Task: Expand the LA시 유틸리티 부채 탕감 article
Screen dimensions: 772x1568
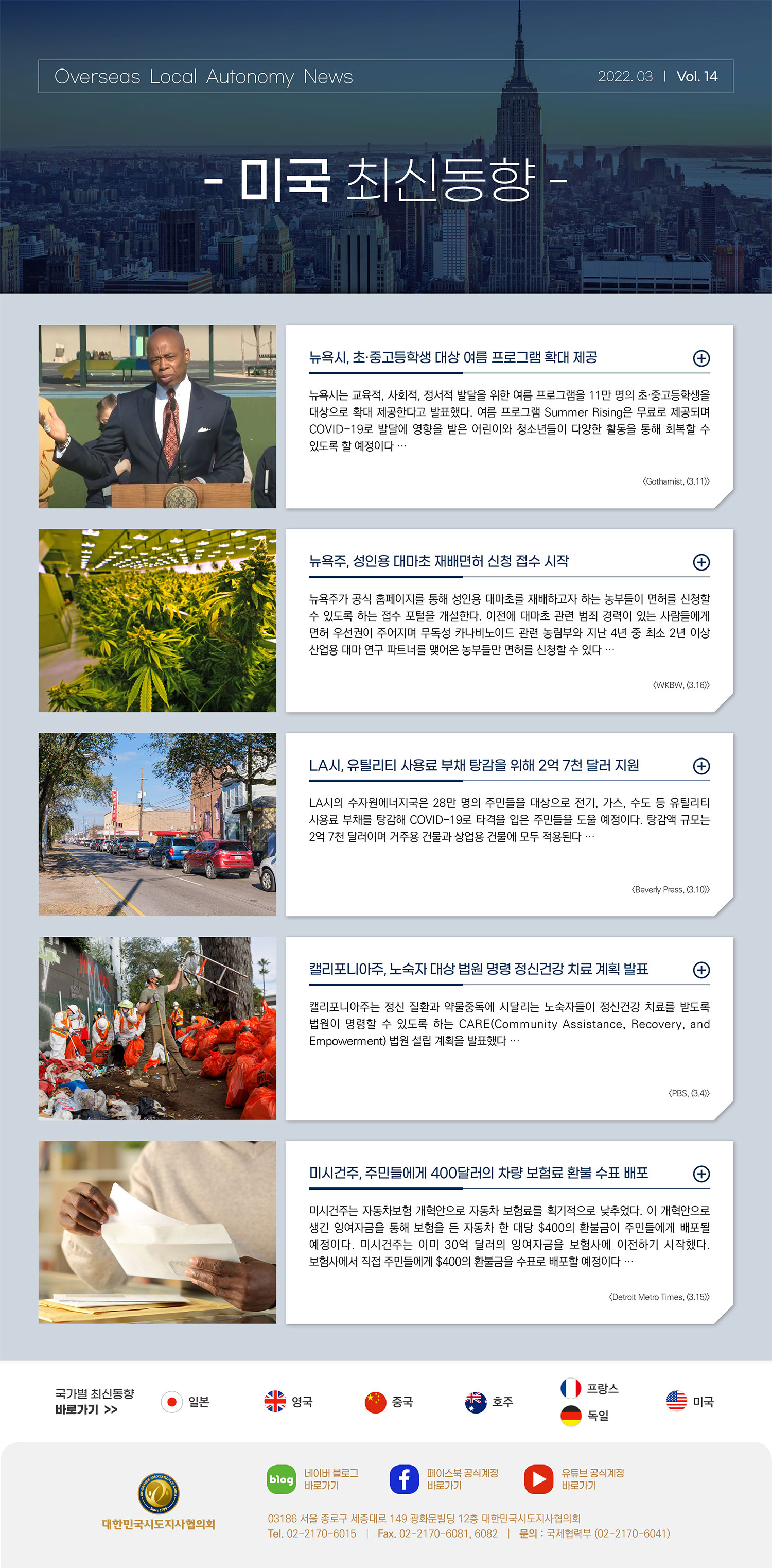Action: (x=701, y=766)
